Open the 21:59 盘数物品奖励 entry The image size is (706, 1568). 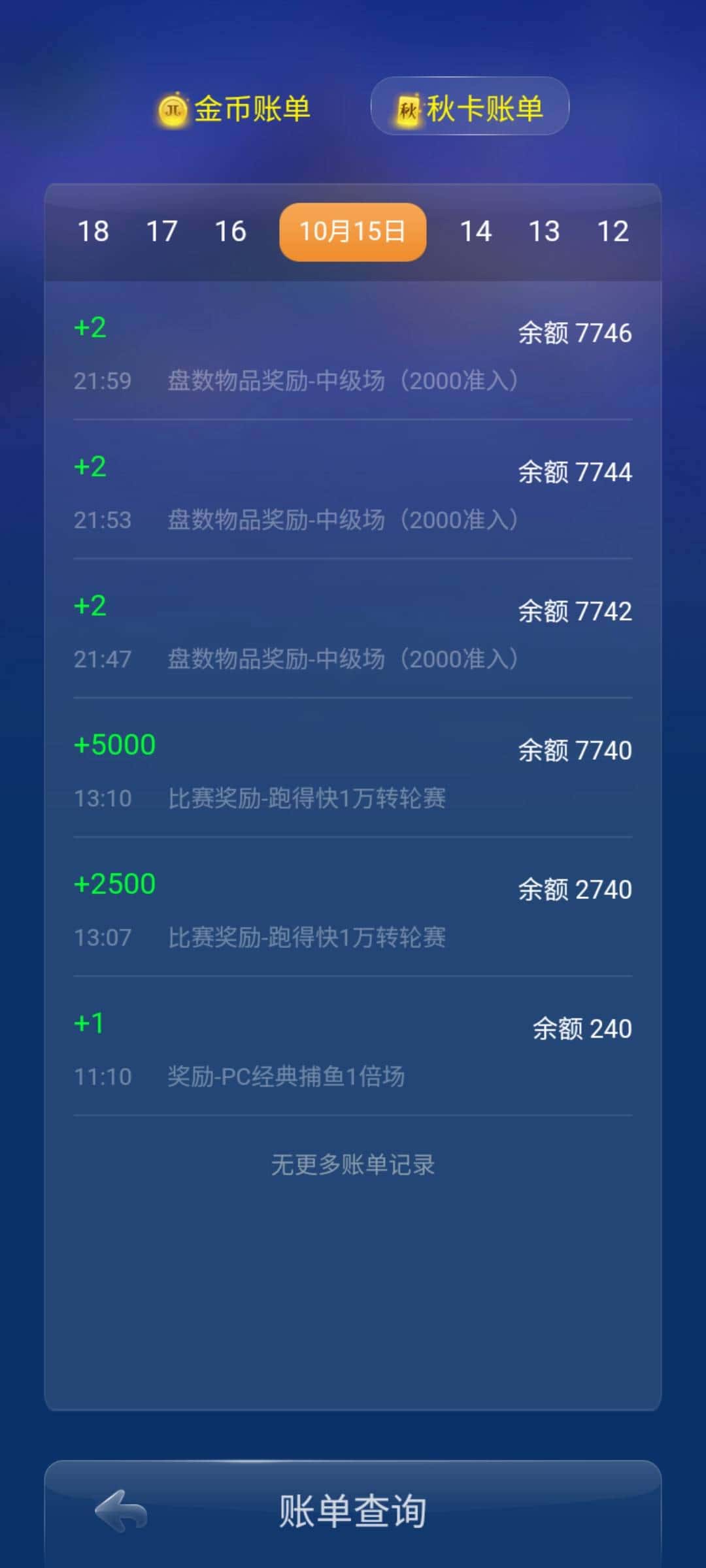point(352,353)
